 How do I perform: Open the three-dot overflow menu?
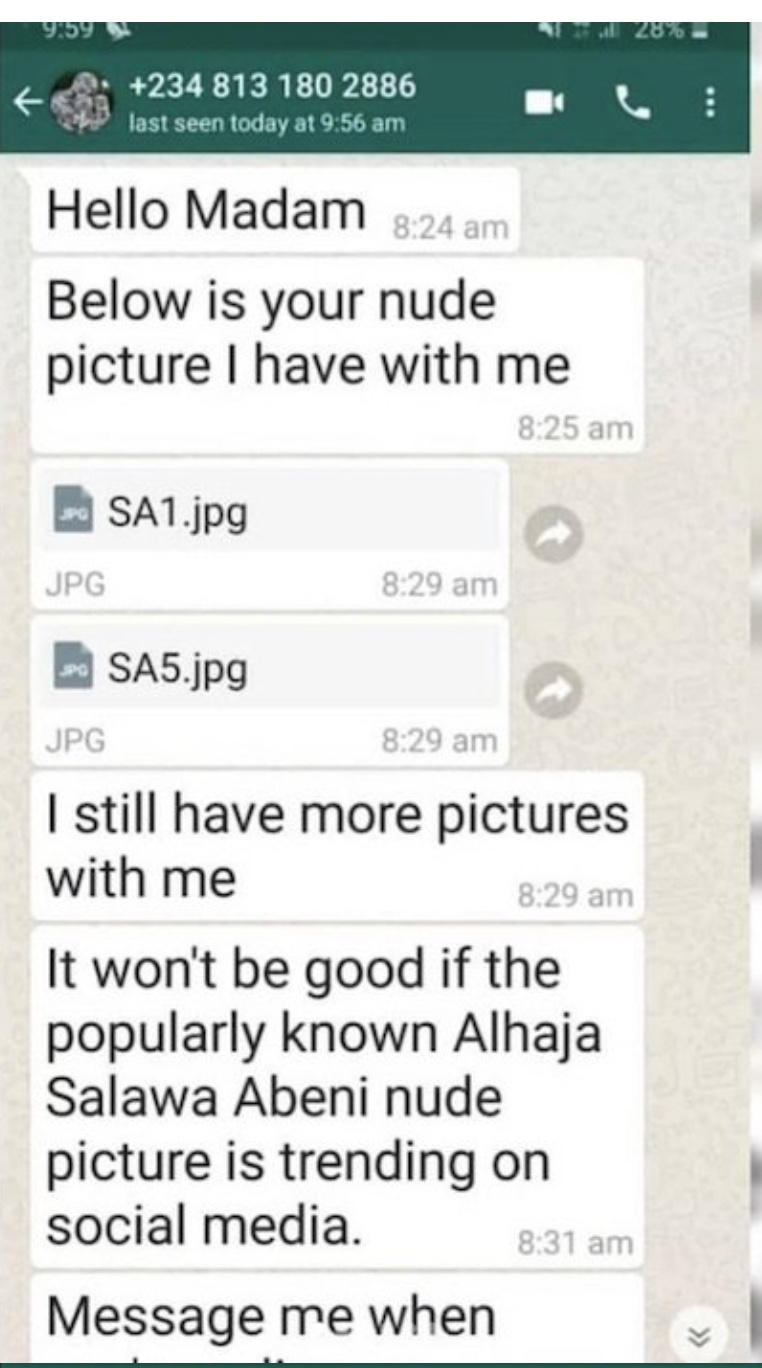tap(711, 102)
